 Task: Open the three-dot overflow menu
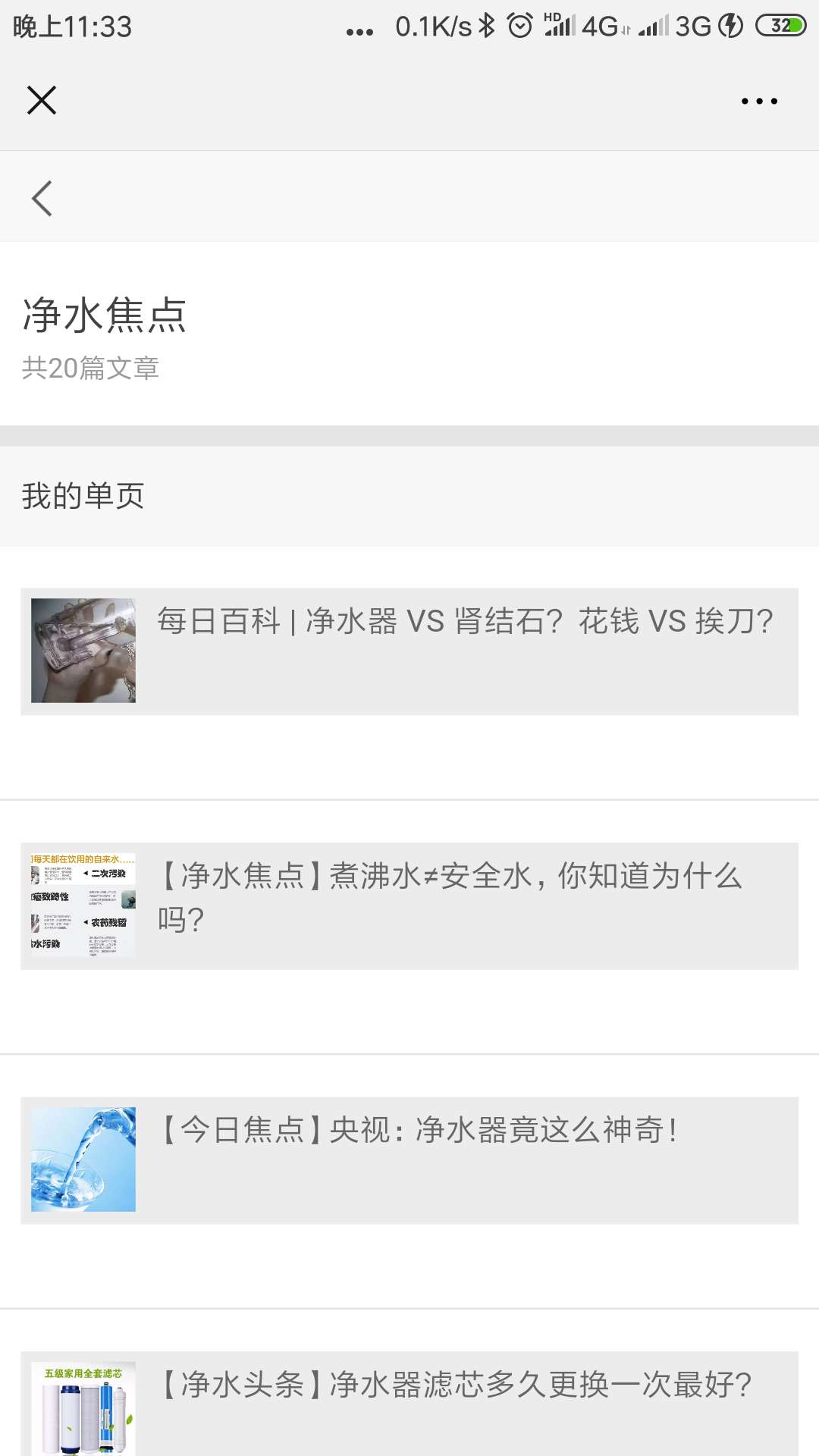pos(759,101)
